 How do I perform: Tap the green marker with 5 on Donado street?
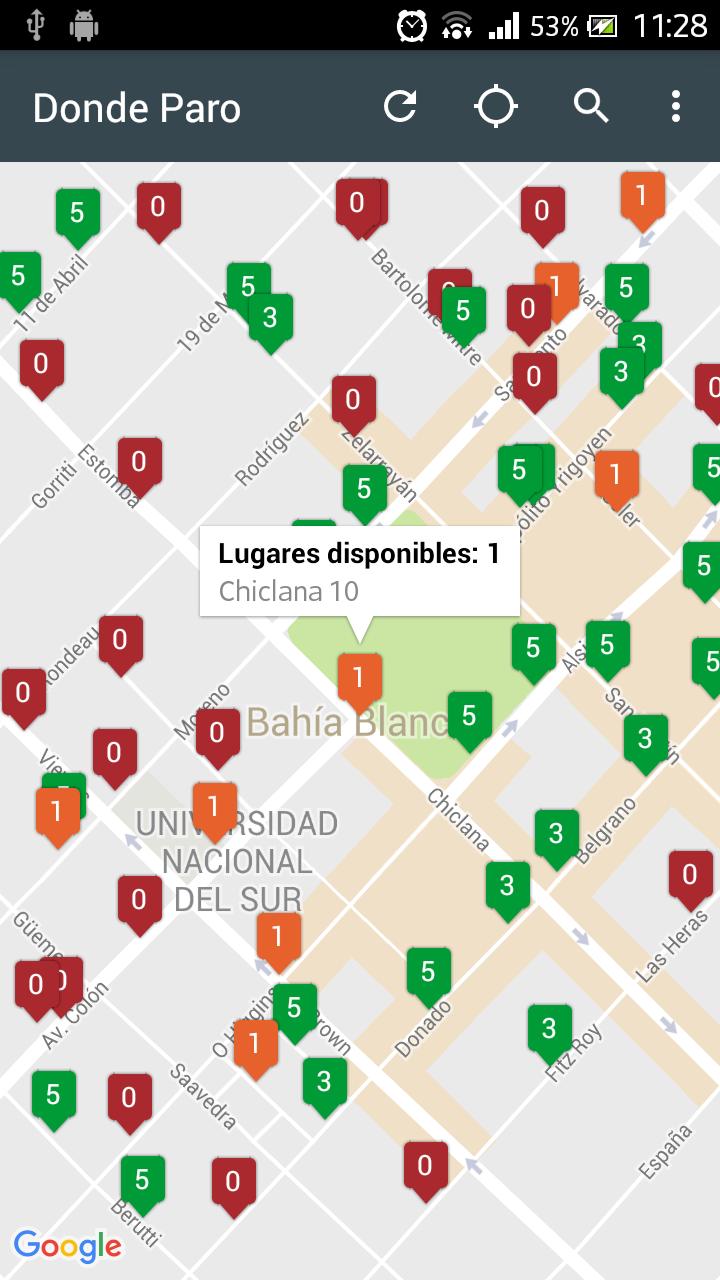pyautogui.click(x=428, y=968)
